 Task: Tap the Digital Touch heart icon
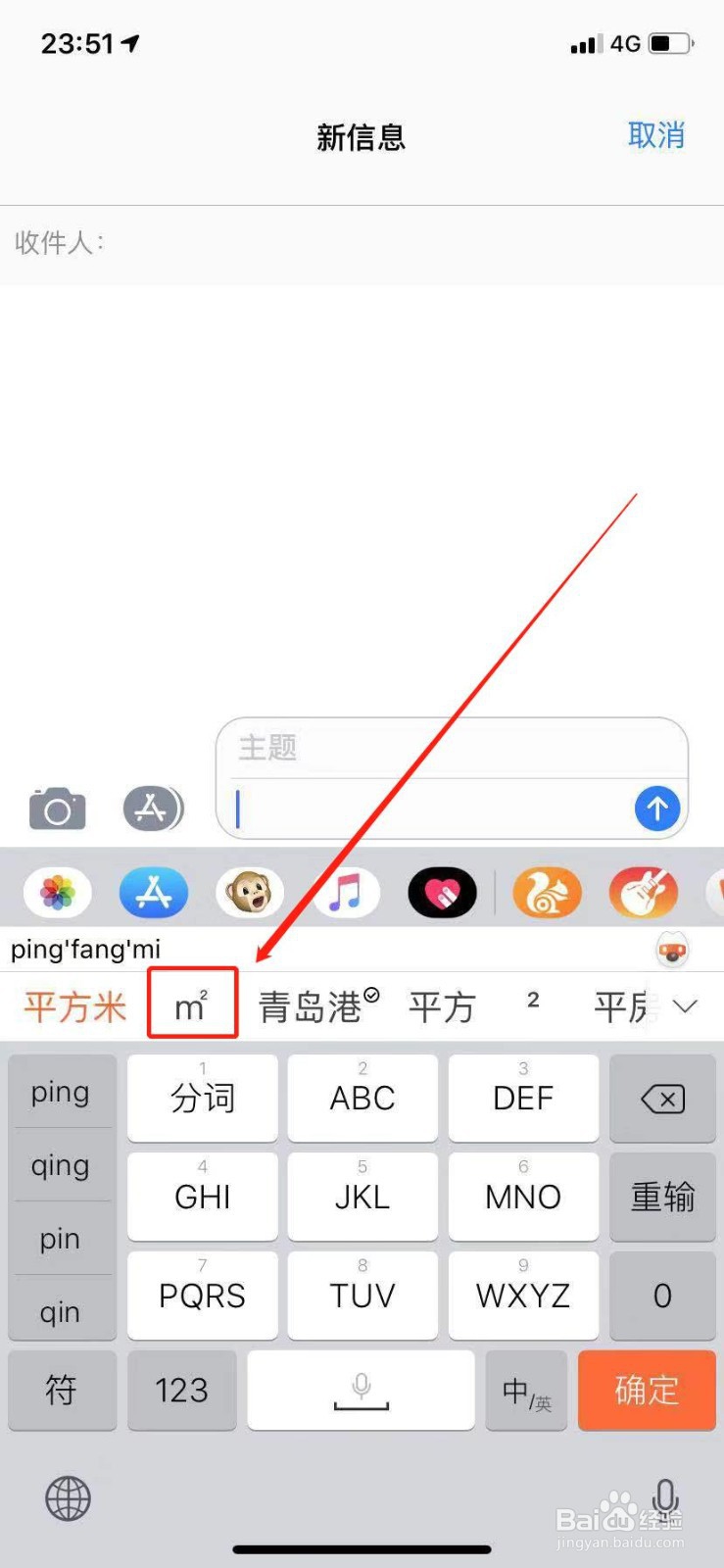pyautogui.click(x=442, y=892)
